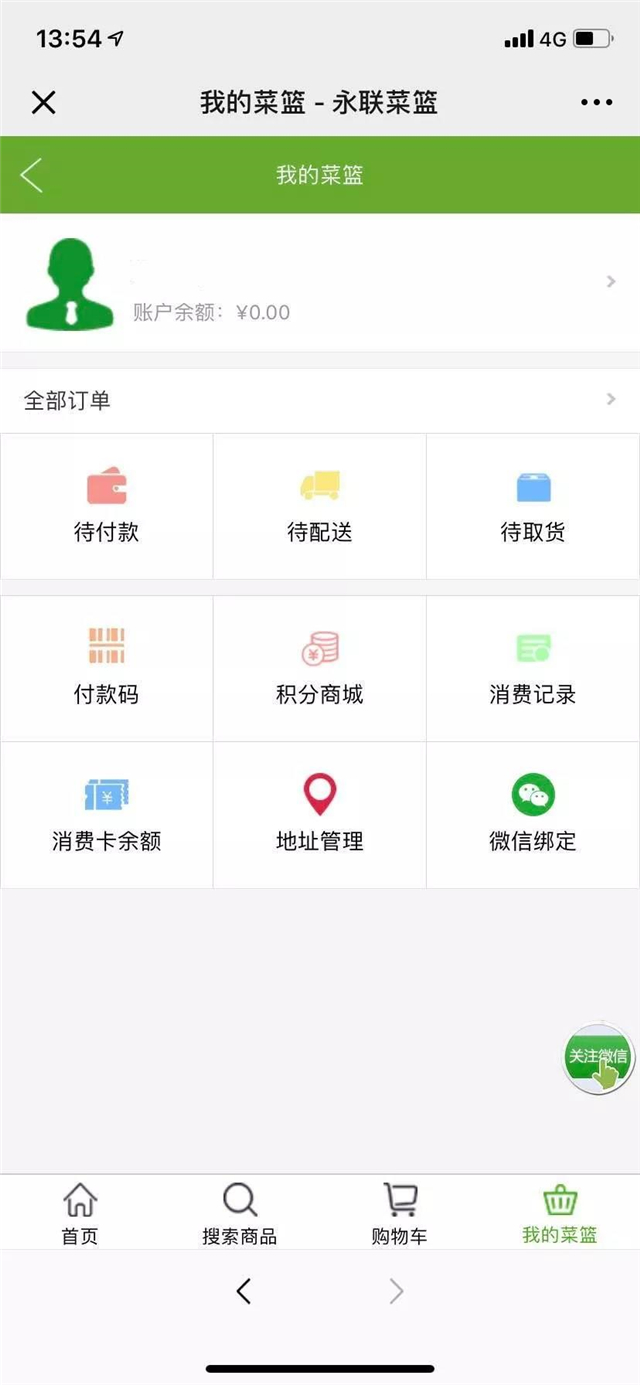Tap the floating 关注微信 button
640x1385 pixels.
click(599, 1059)
